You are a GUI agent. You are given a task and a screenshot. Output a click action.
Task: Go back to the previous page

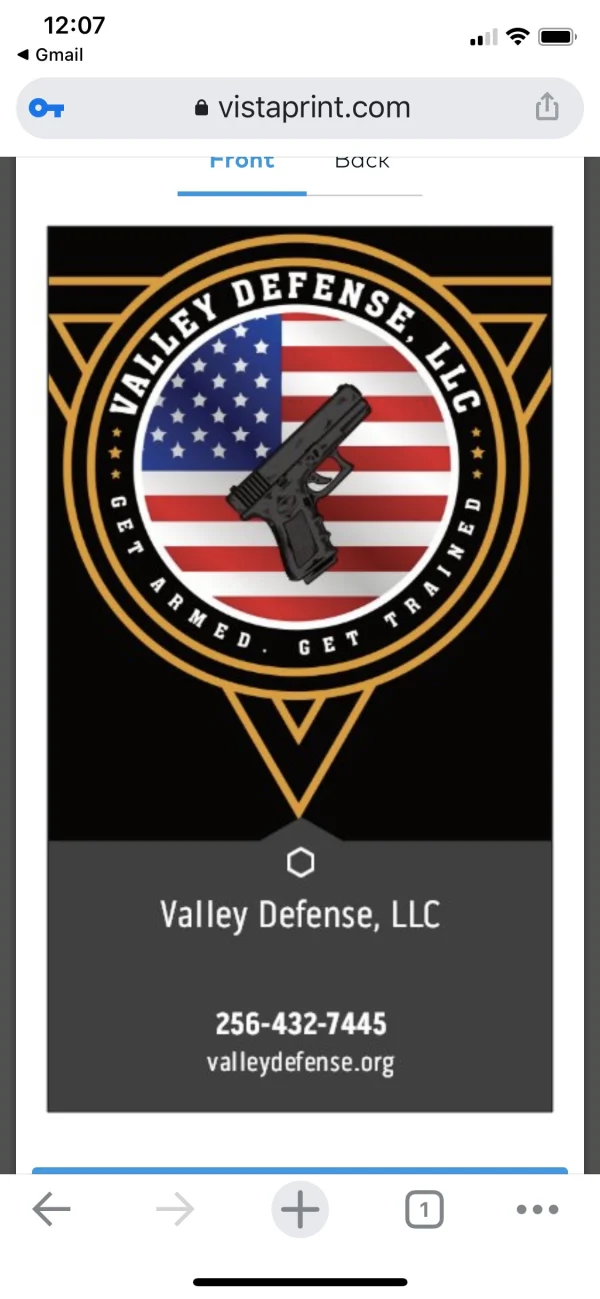51,1210
